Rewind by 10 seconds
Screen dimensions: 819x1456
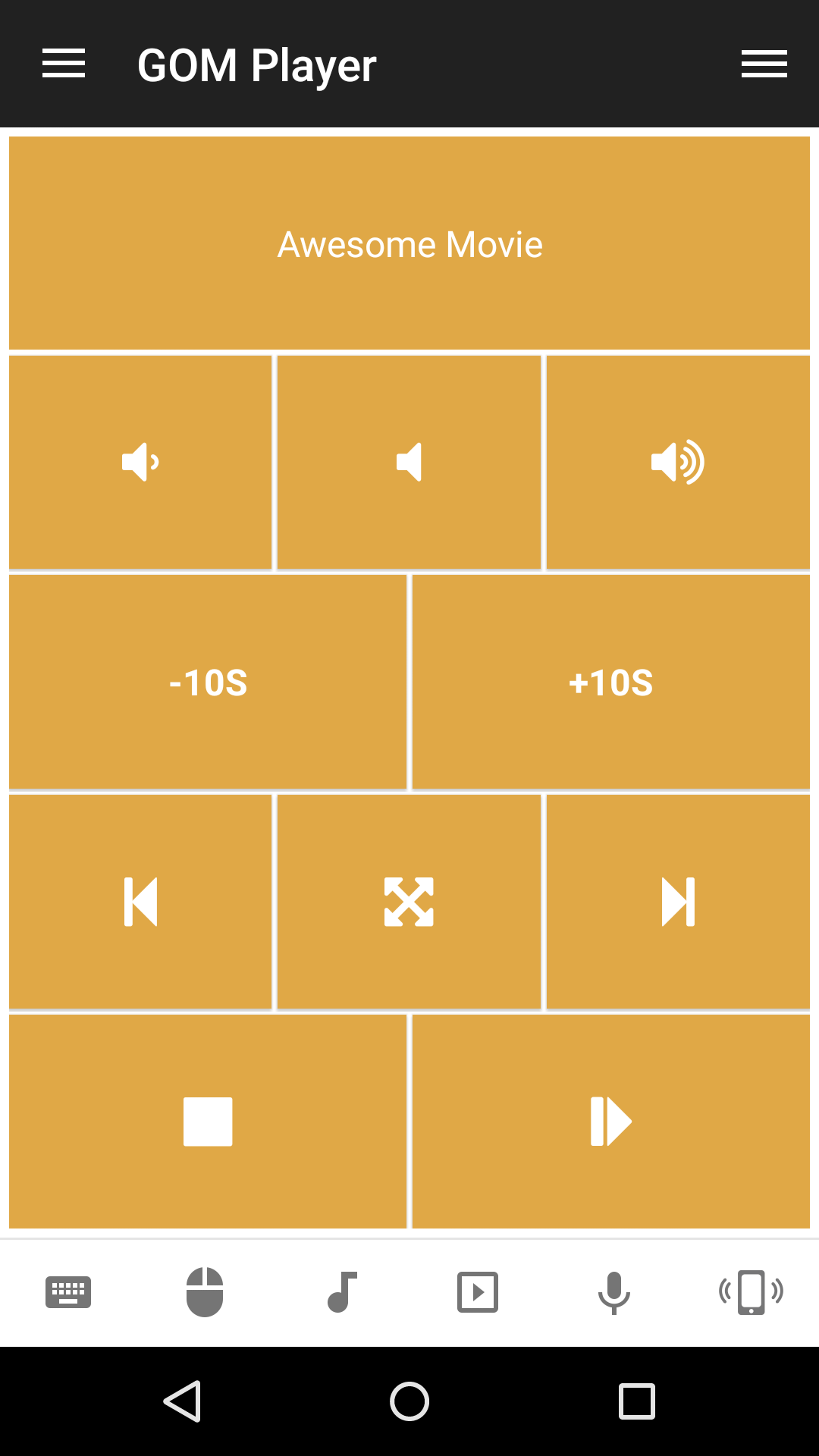point(208,682)
